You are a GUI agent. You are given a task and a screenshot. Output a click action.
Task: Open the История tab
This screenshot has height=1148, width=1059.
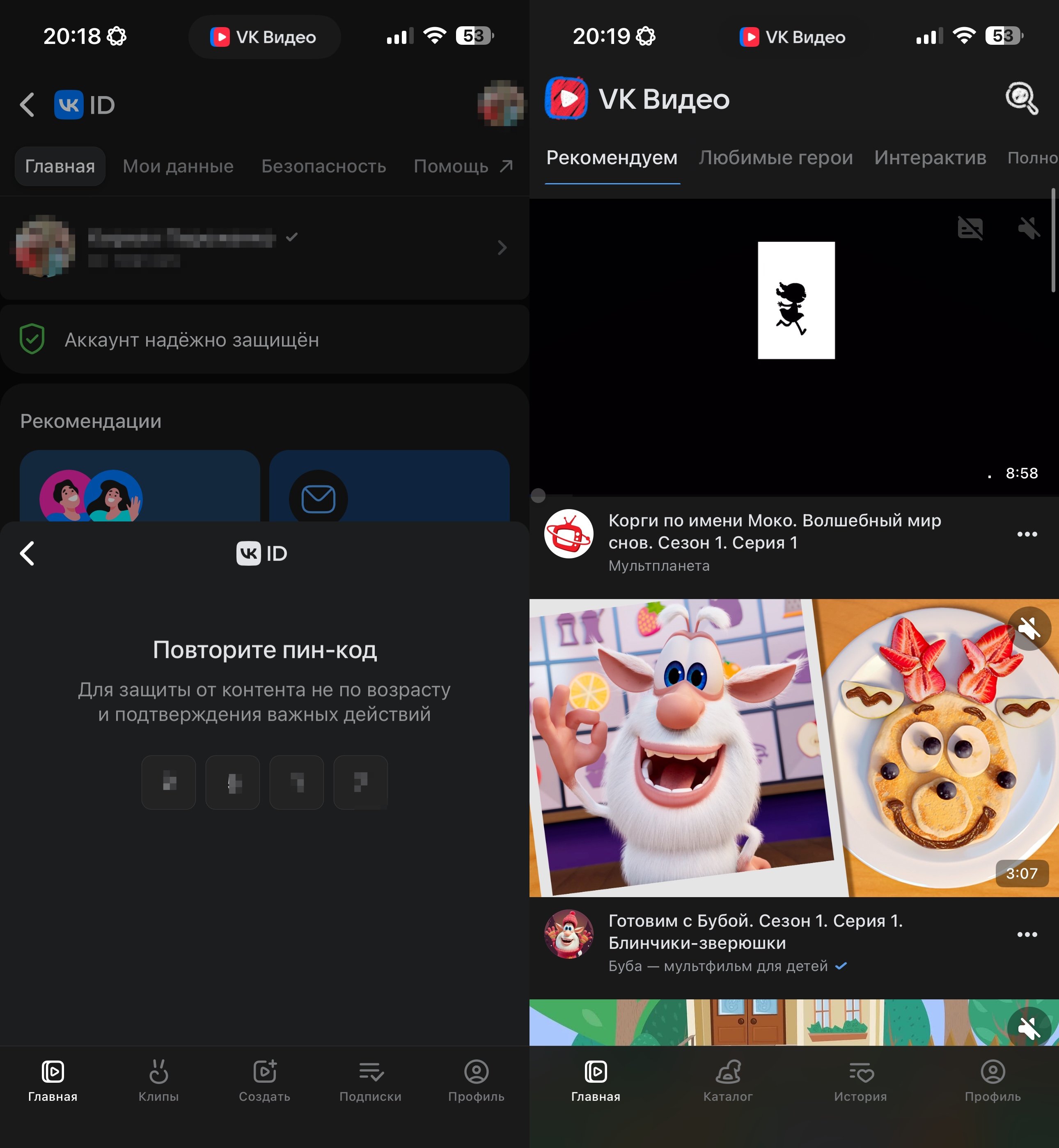(x=860, y=1081)
